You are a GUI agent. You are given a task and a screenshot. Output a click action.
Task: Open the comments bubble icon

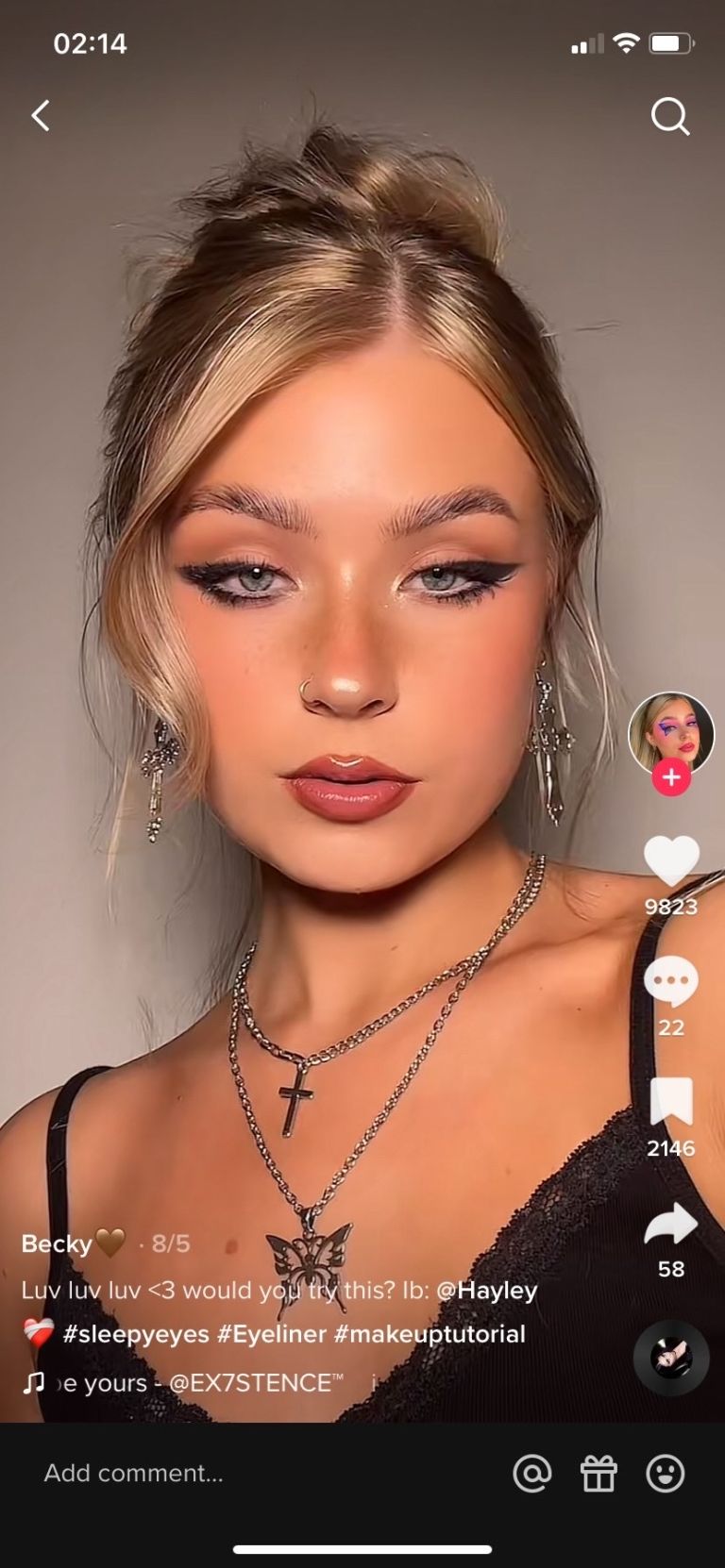[x=671, y=981]
